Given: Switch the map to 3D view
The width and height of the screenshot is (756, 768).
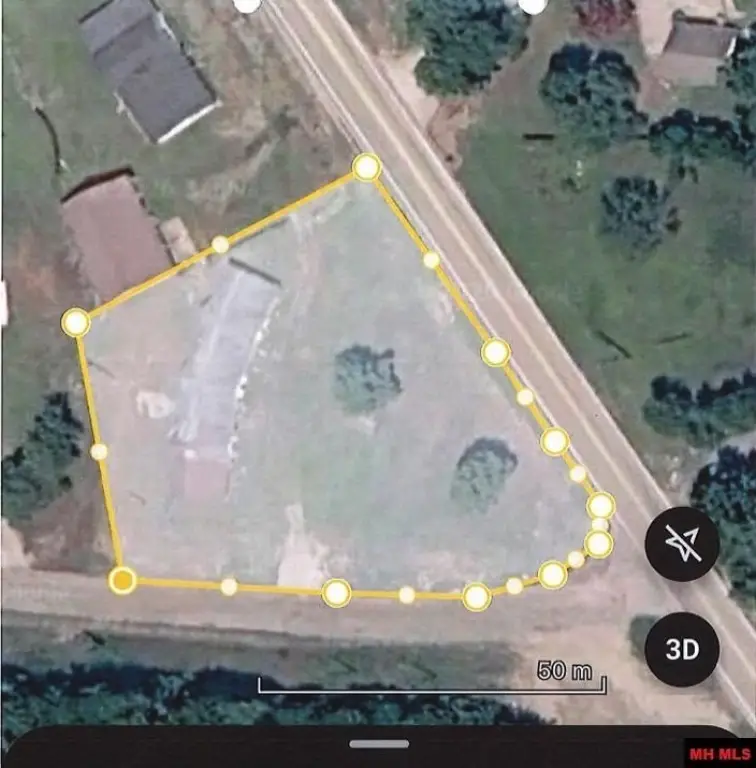Looking at the screenshot, I should point(682,649).
